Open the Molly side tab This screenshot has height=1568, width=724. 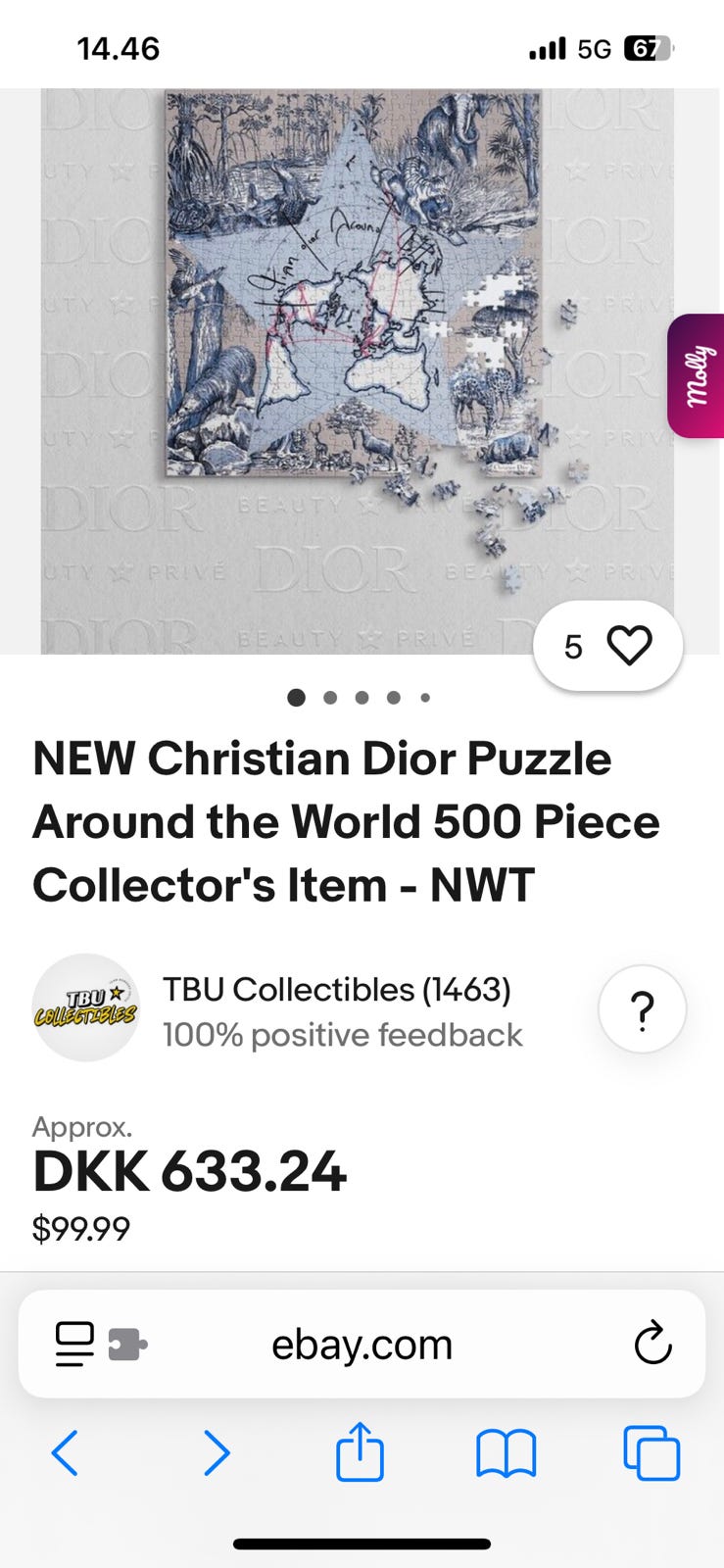tap(698, 375)
